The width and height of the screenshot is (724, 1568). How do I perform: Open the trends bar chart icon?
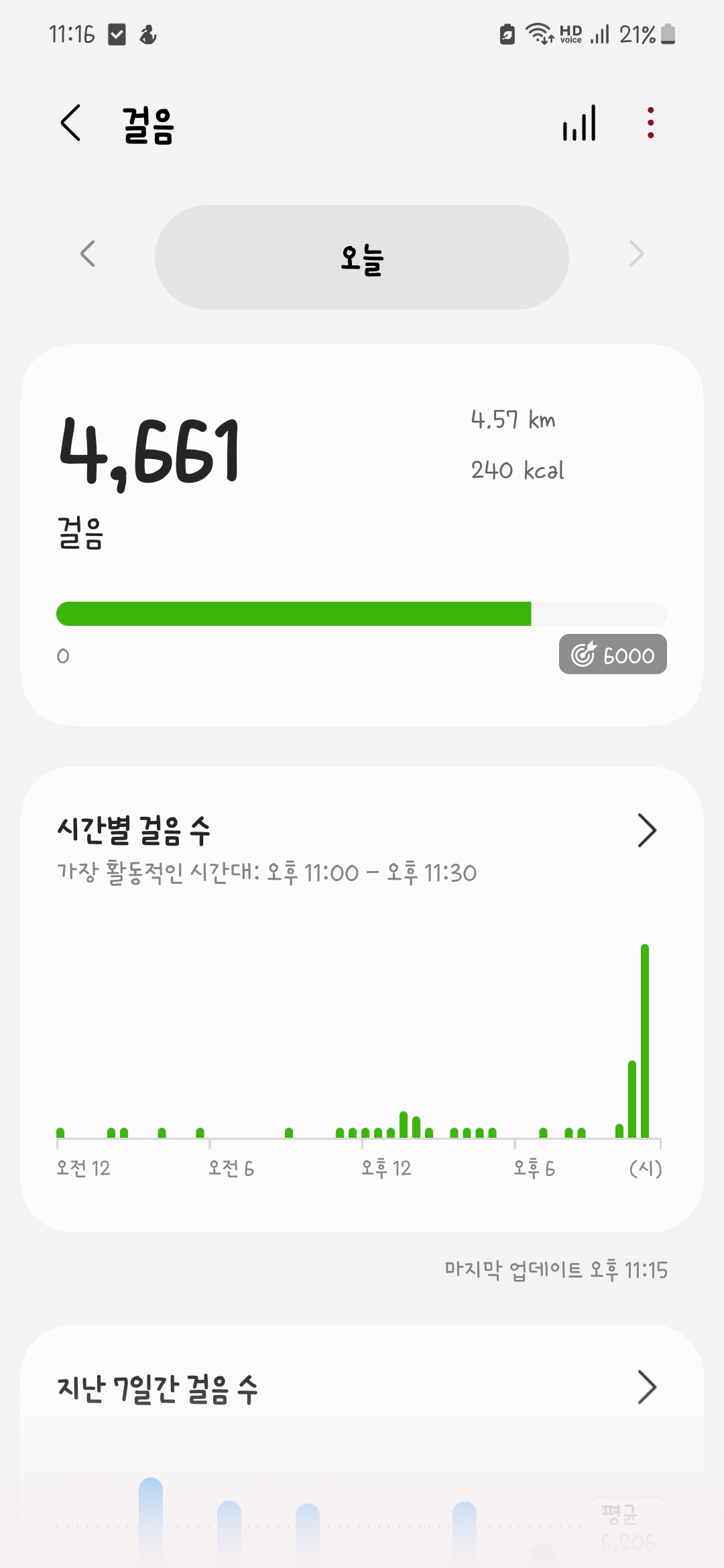[x=579, y=123]
